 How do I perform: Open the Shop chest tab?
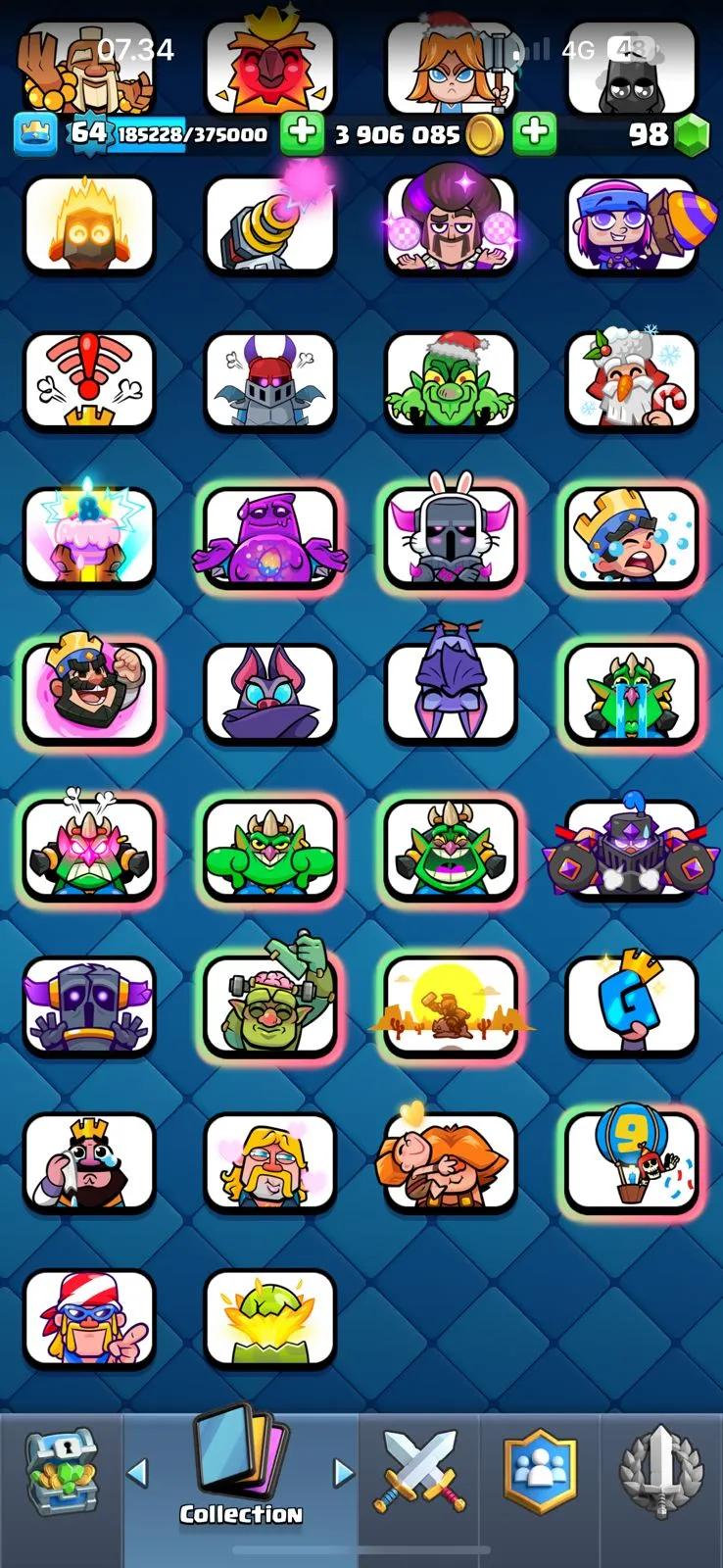(61, 1471)
